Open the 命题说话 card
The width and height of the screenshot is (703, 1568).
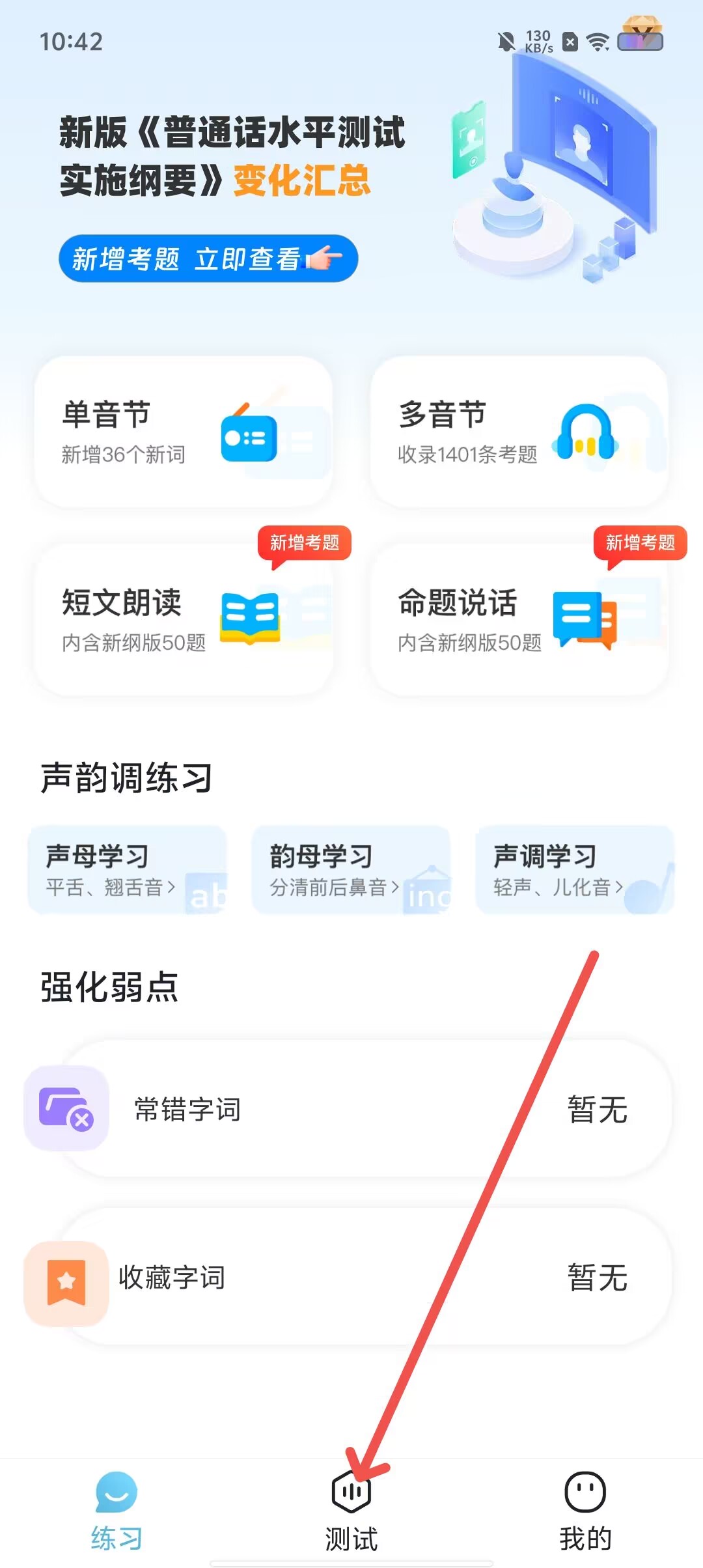point(519,620)
